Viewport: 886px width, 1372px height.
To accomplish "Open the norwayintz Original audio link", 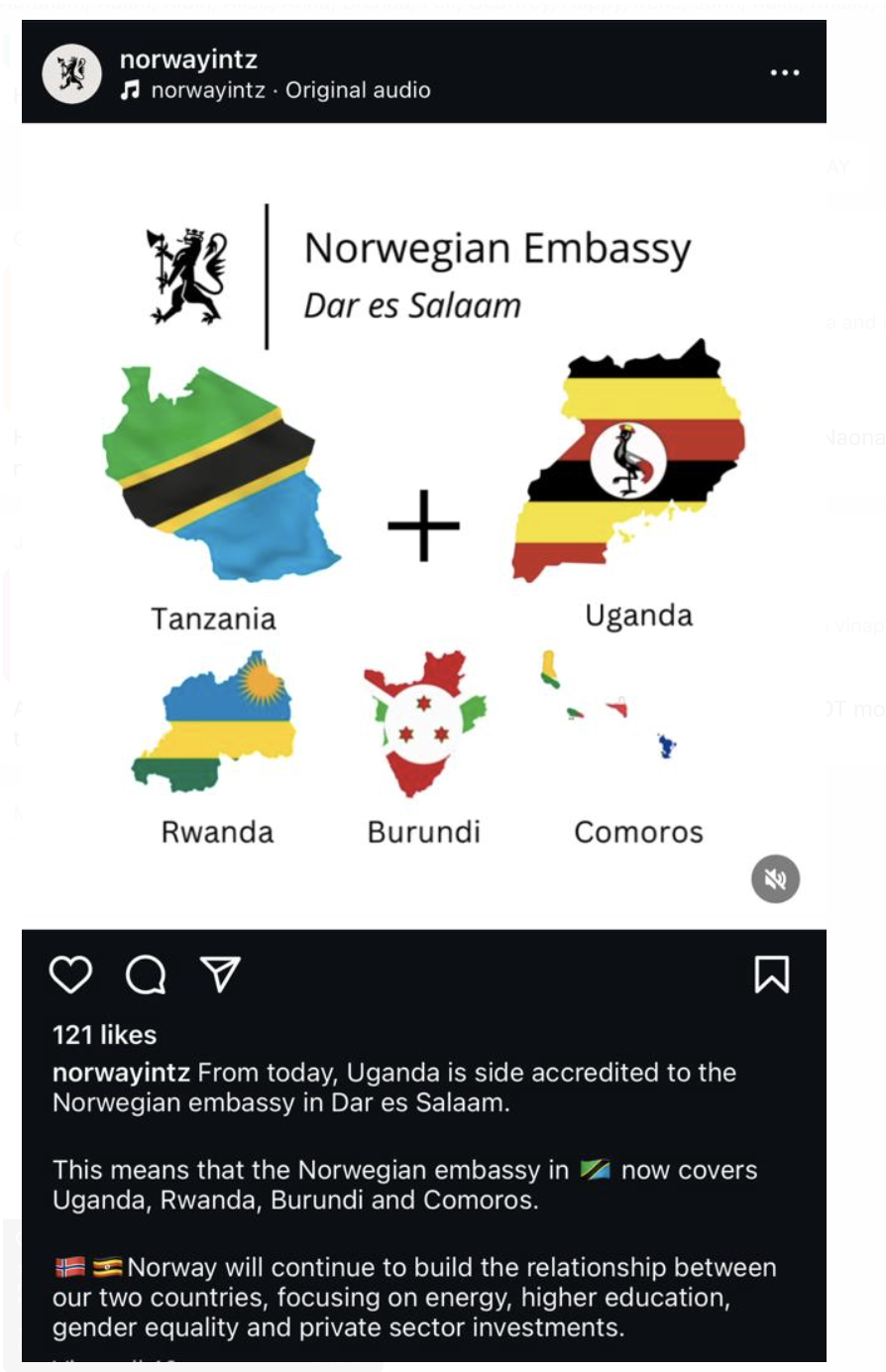I will pyautogui.click(x=289, y=90).
